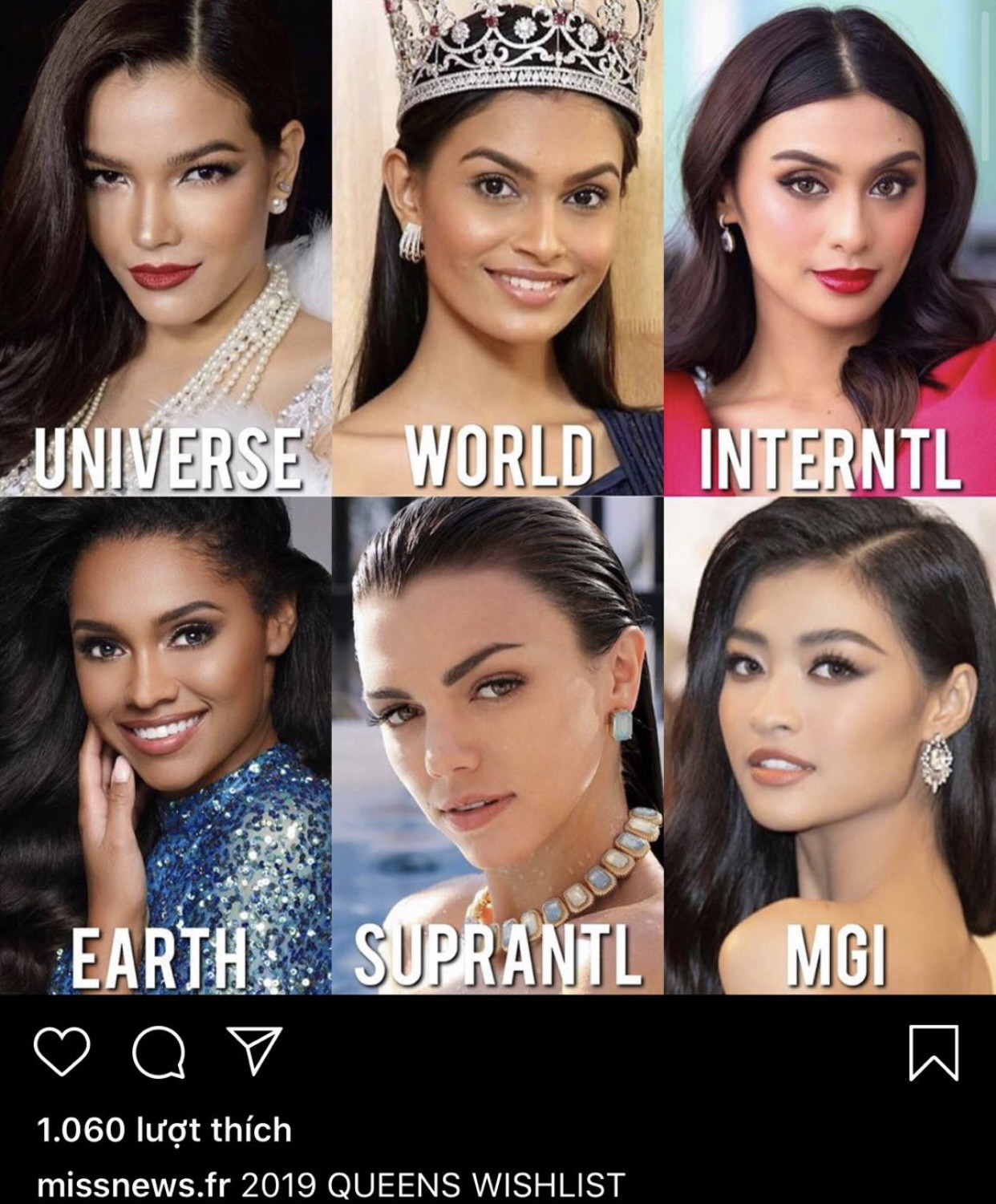Bookmark the 2019 Queens Wishlist post

(x=933, y=1052)
